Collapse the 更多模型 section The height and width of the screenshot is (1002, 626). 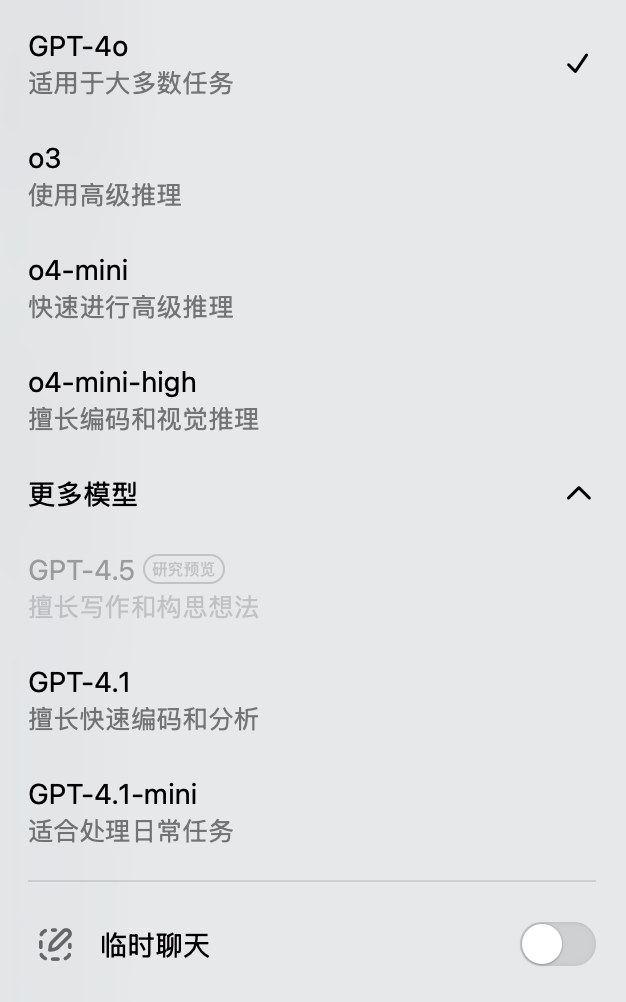312,493
